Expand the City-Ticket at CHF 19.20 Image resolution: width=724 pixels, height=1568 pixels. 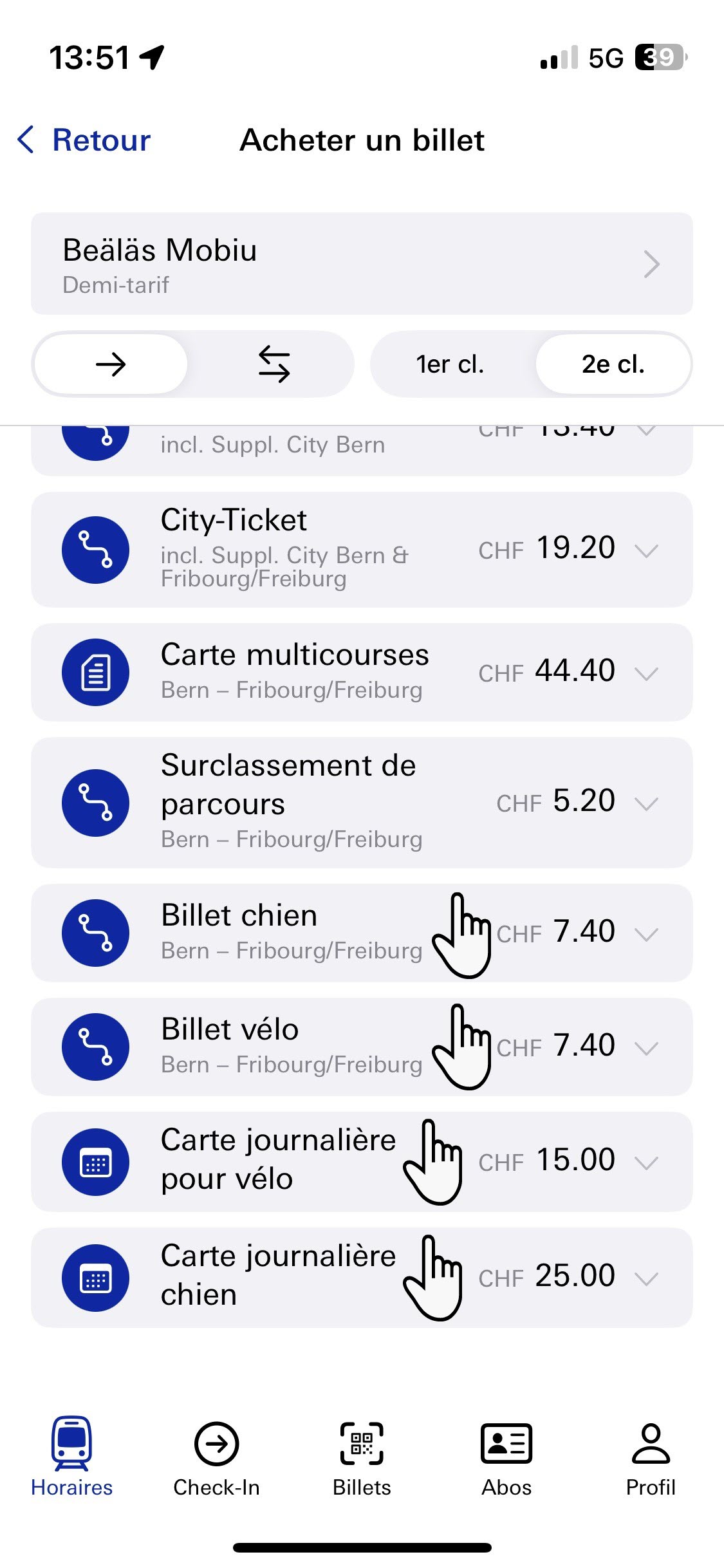coord(645,550)
